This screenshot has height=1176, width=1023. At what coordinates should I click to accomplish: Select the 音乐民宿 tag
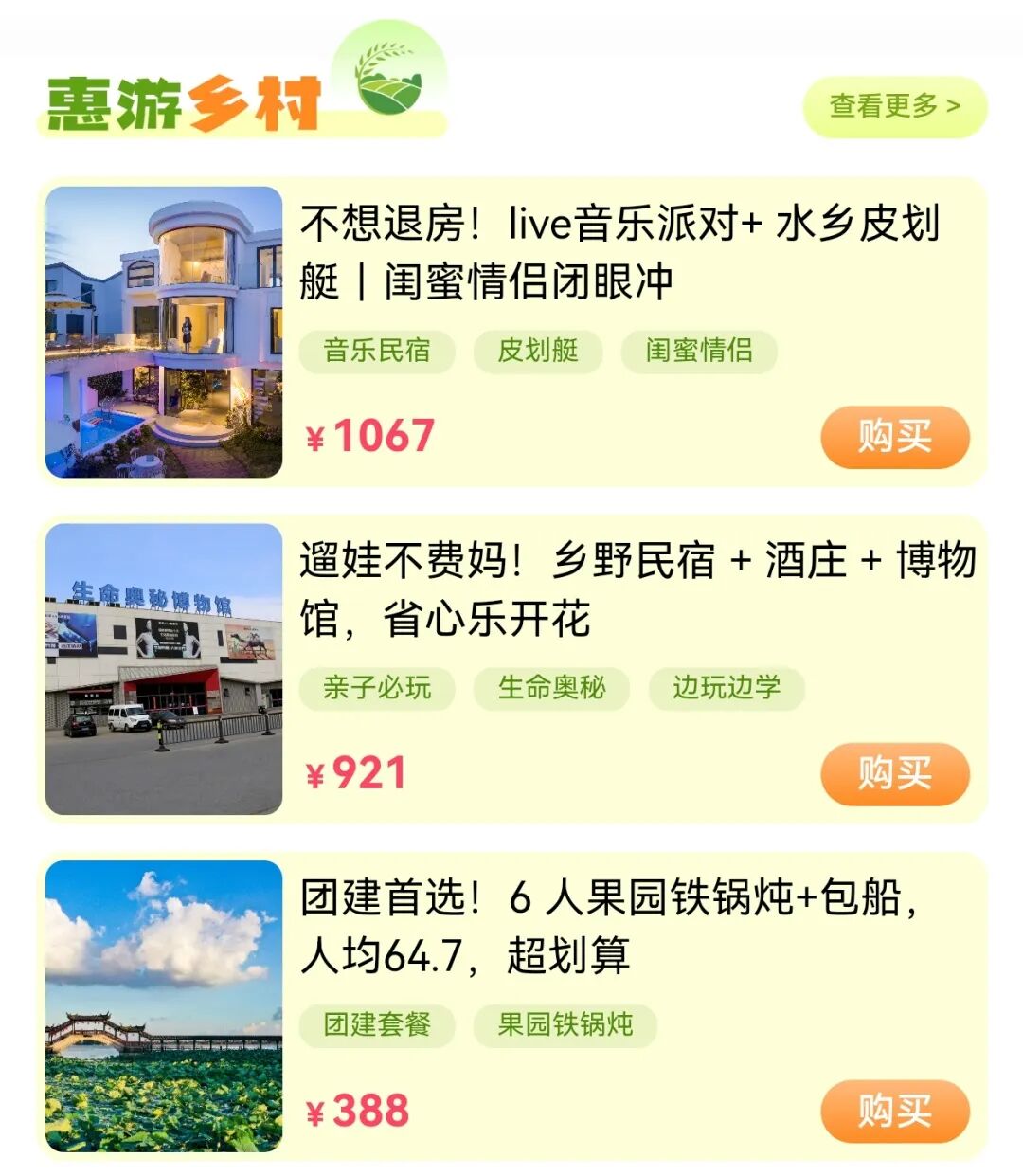pos(377,351)
